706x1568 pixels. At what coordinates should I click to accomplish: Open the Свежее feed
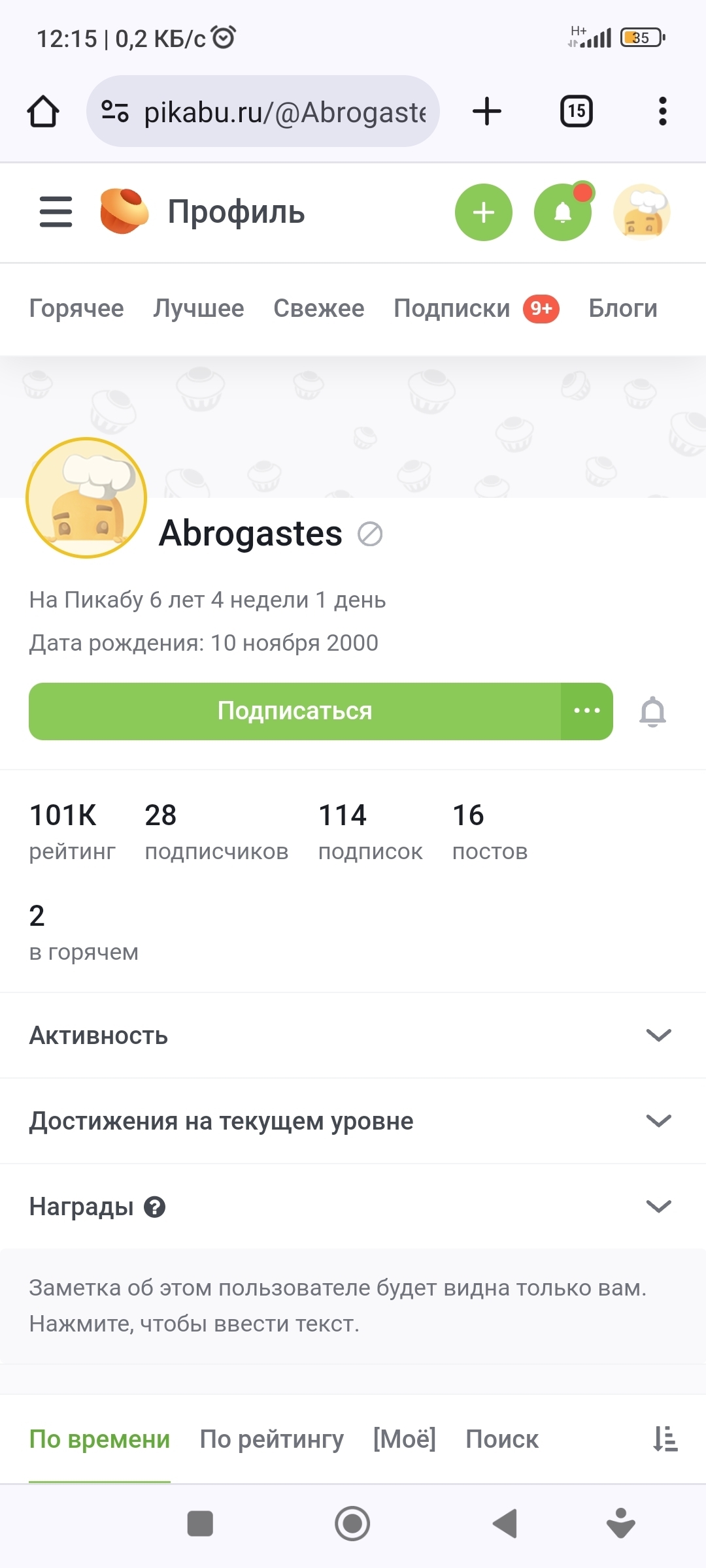click(319, 308)
